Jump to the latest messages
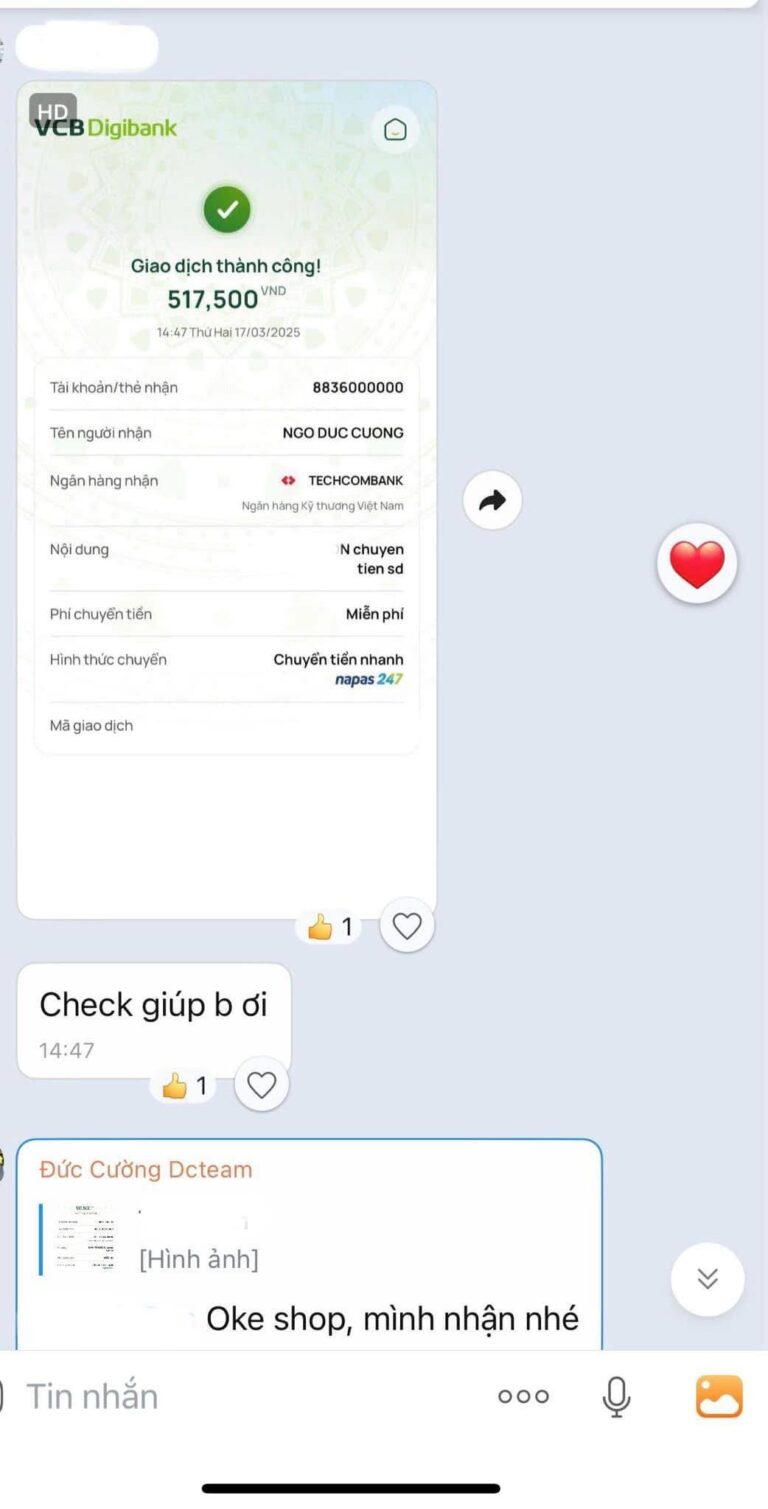This screenshot has height=1509, width=768. (708, 1279)
